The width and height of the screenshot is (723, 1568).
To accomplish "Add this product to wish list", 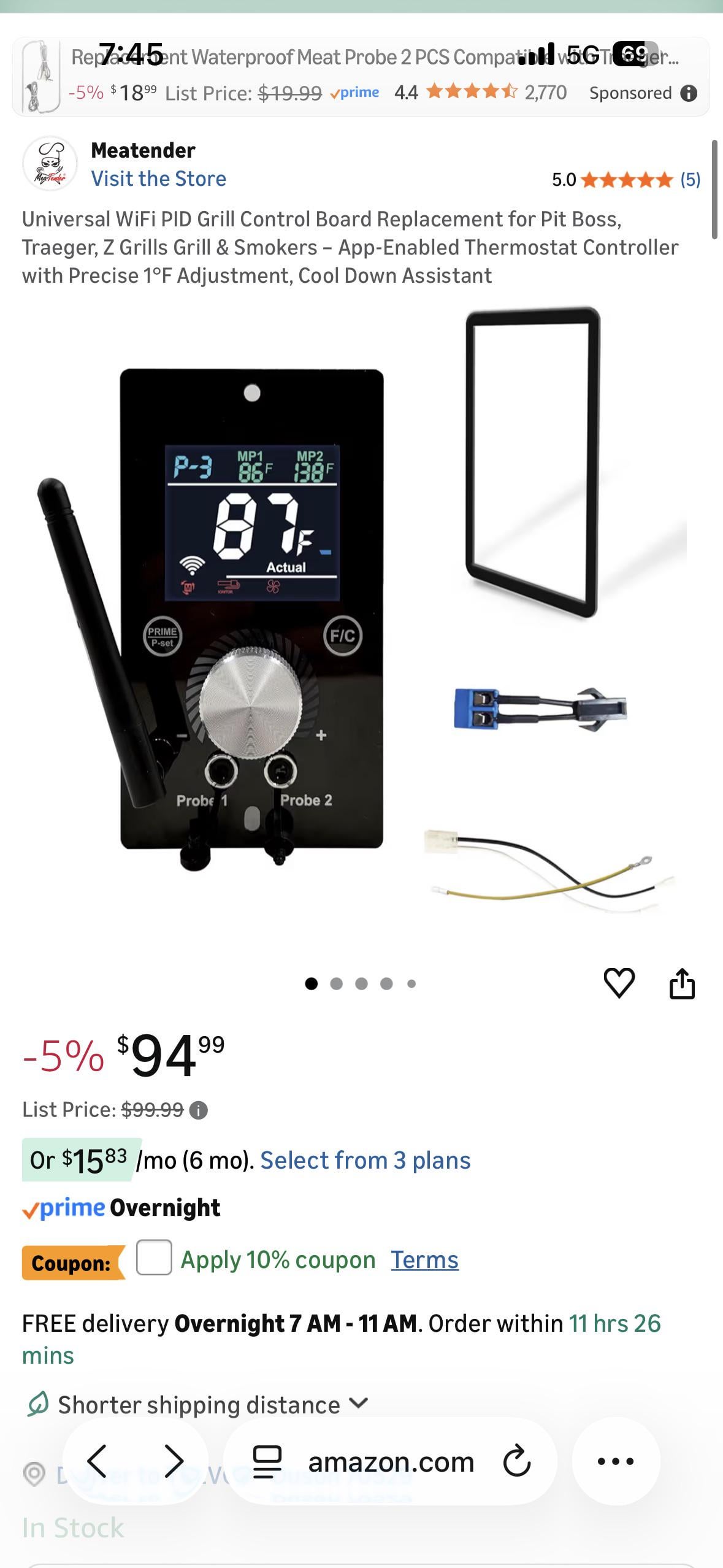I will tap(619, 983).
